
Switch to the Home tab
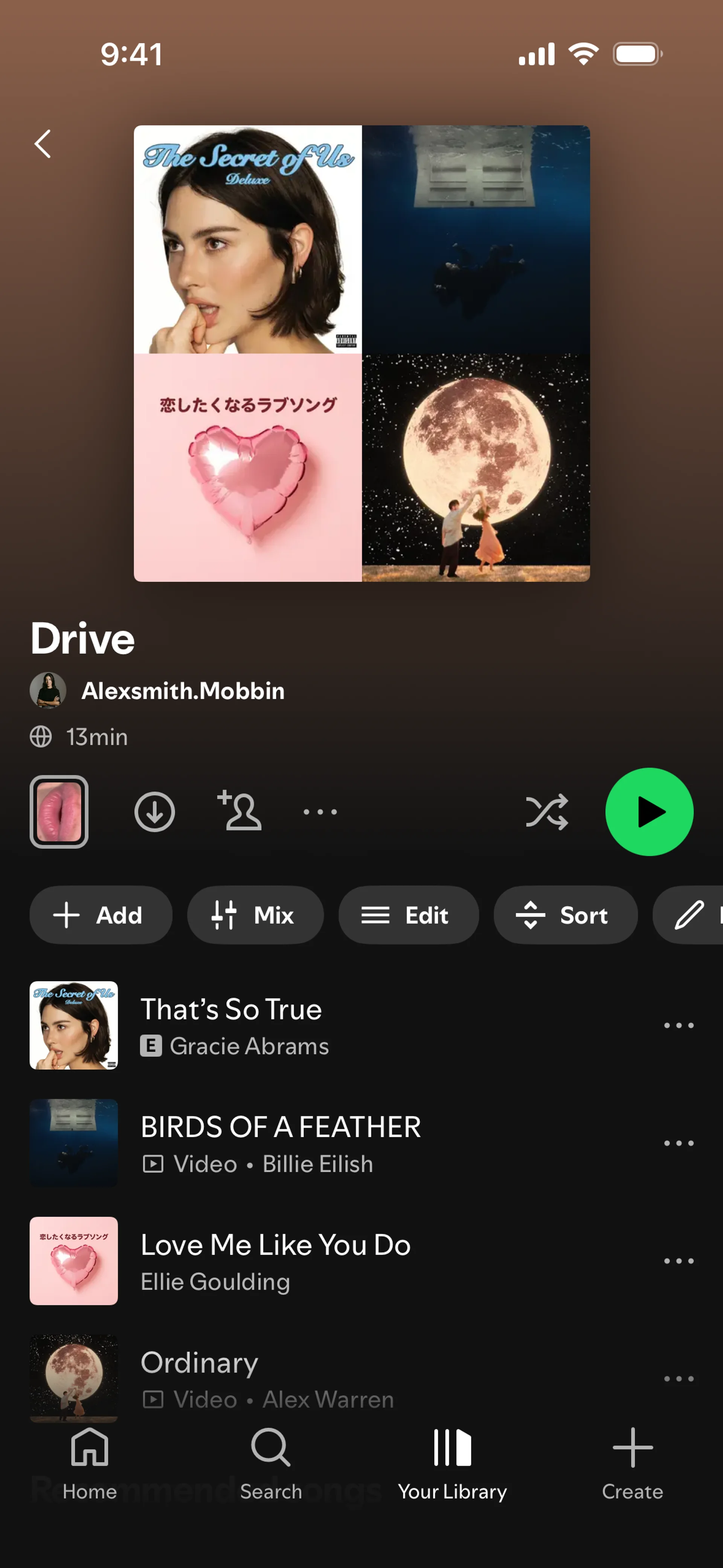click(x=90, y=1464)
